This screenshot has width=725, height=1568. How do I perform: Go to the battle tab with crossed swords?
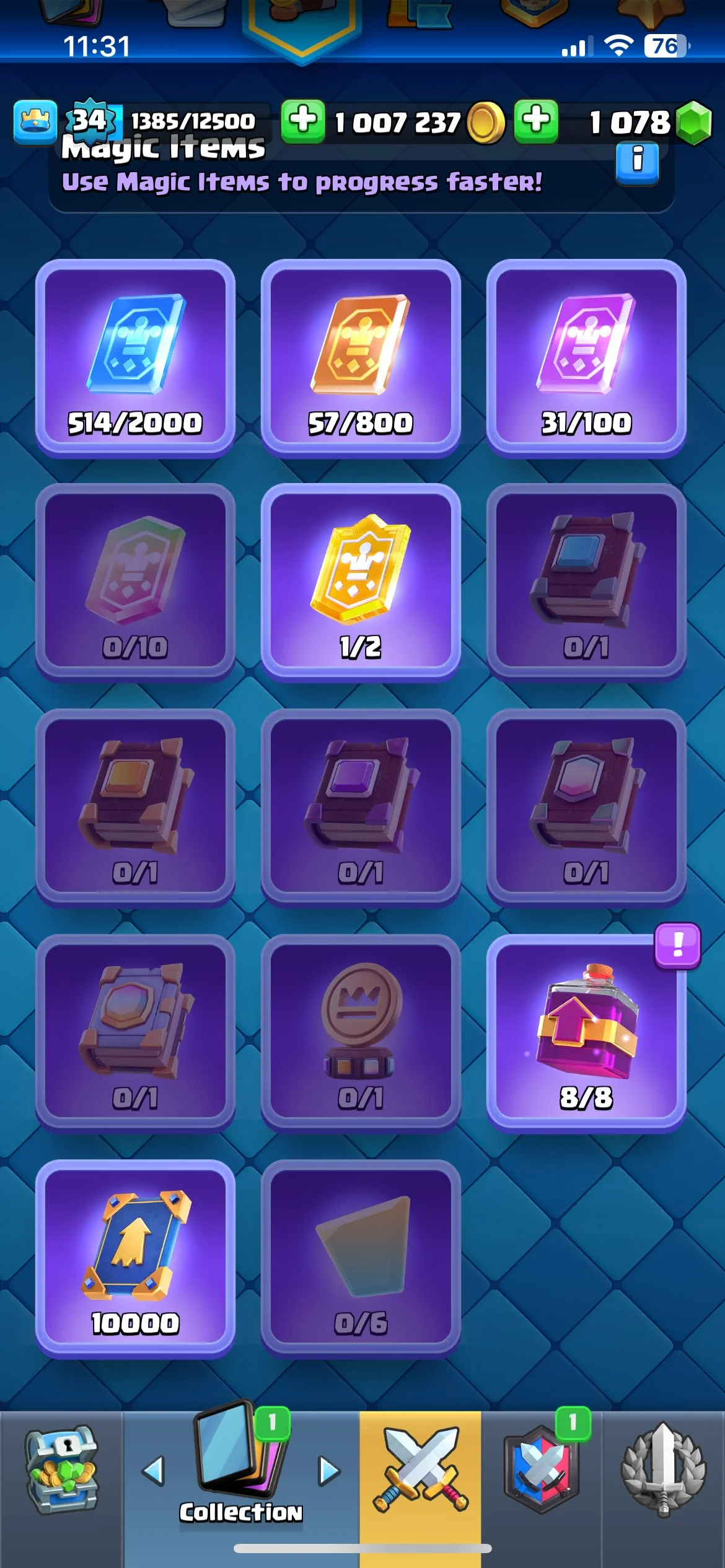(x=420, y=1471)
